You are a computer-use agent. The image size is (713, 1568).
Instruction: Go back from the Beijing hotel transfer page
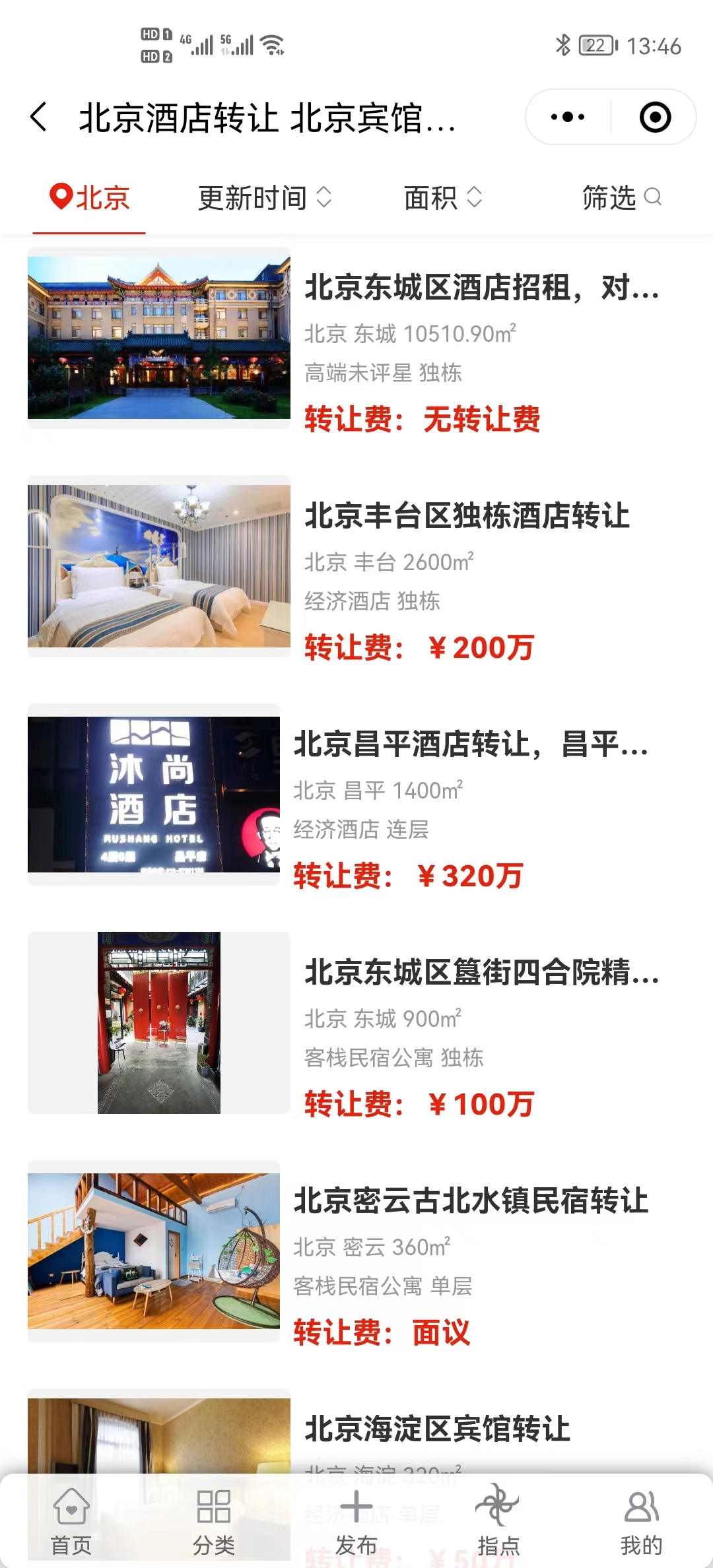pyautogui.click(x=39, y=117)
